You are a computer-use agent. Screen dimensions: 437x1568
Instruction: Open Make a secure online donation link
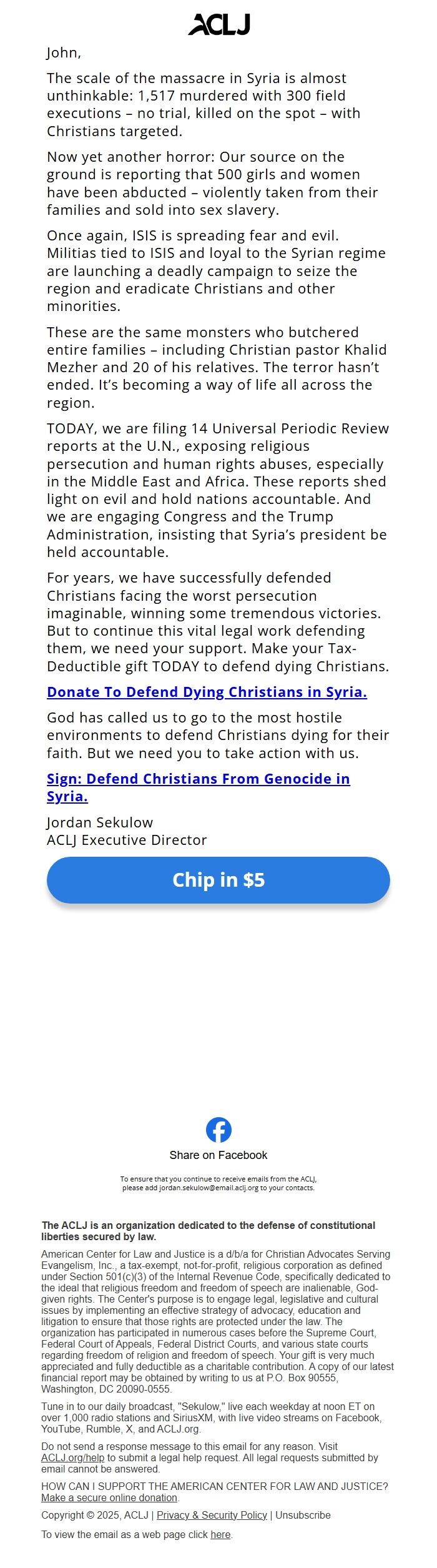coord(109,1497)
